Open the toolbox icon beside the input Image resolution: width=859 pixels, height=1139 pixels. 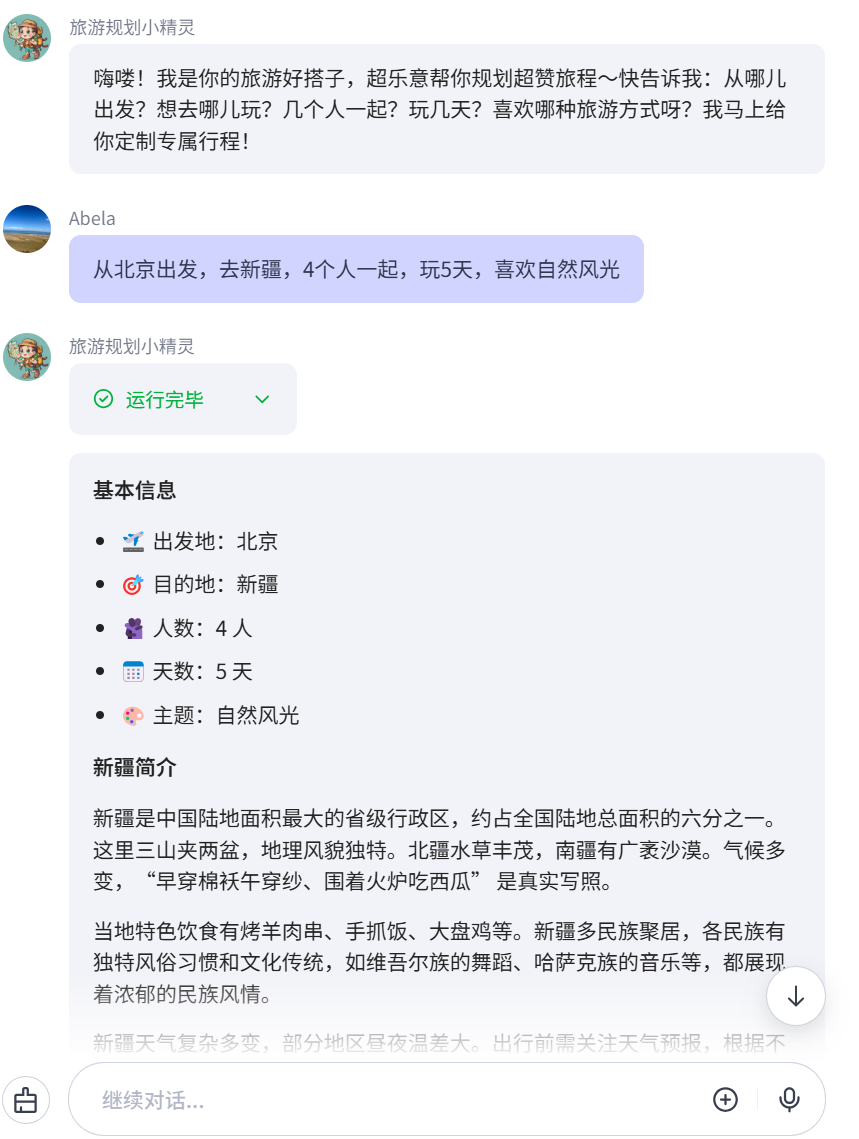click(x=26, y=1100)
